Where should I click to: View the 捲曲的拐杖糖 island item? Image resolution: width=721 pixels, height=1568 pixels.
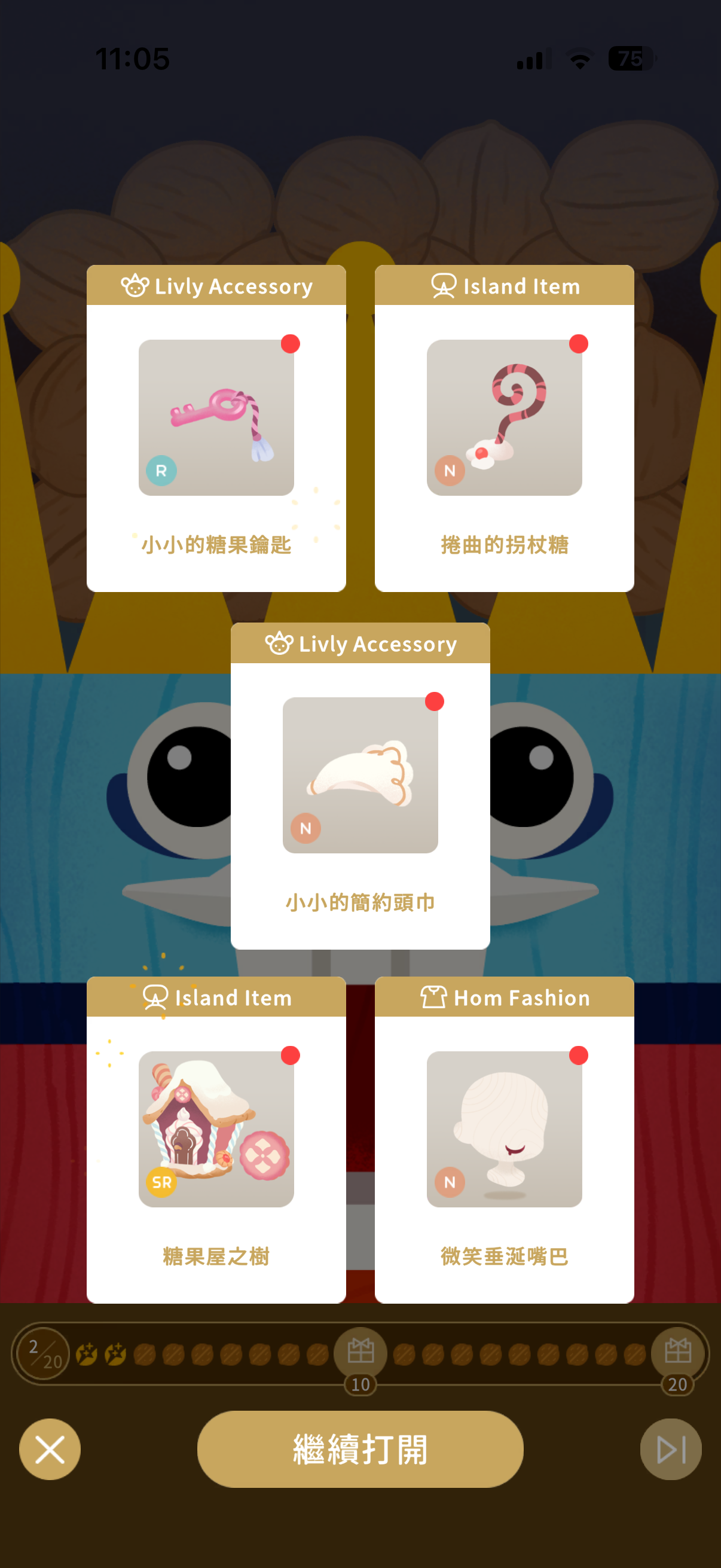(x=504, y=429)
